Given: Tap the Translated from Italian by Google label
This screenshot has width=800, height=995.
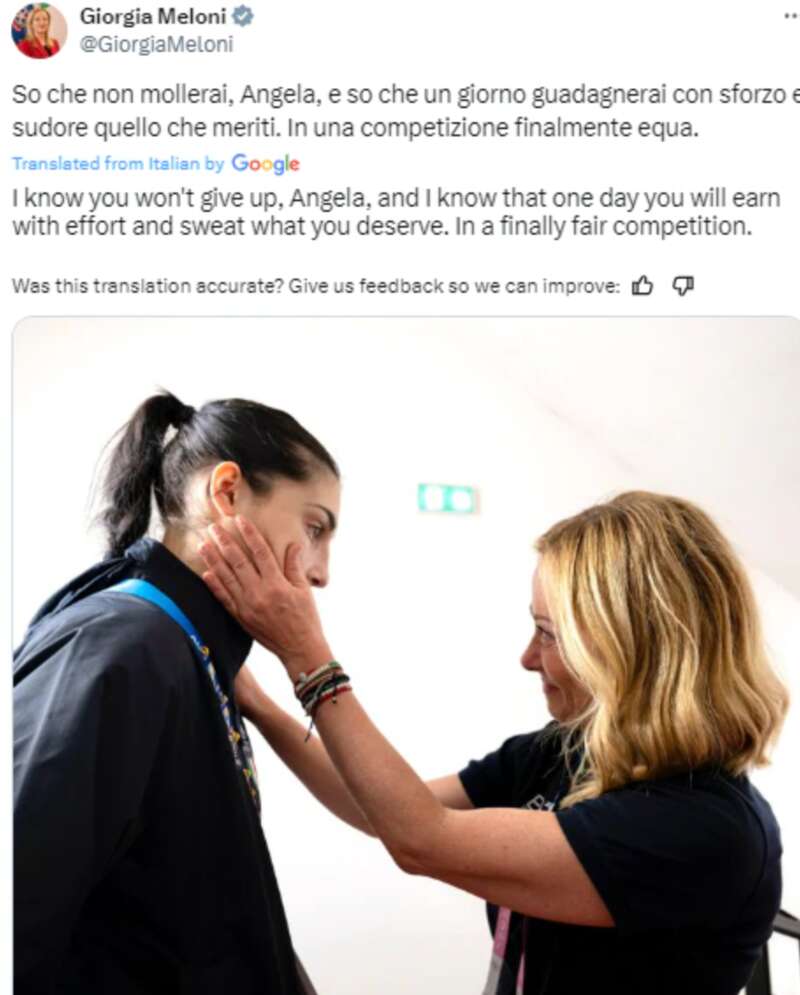Looking at the screenshot, I should click(x=155, y=164).
